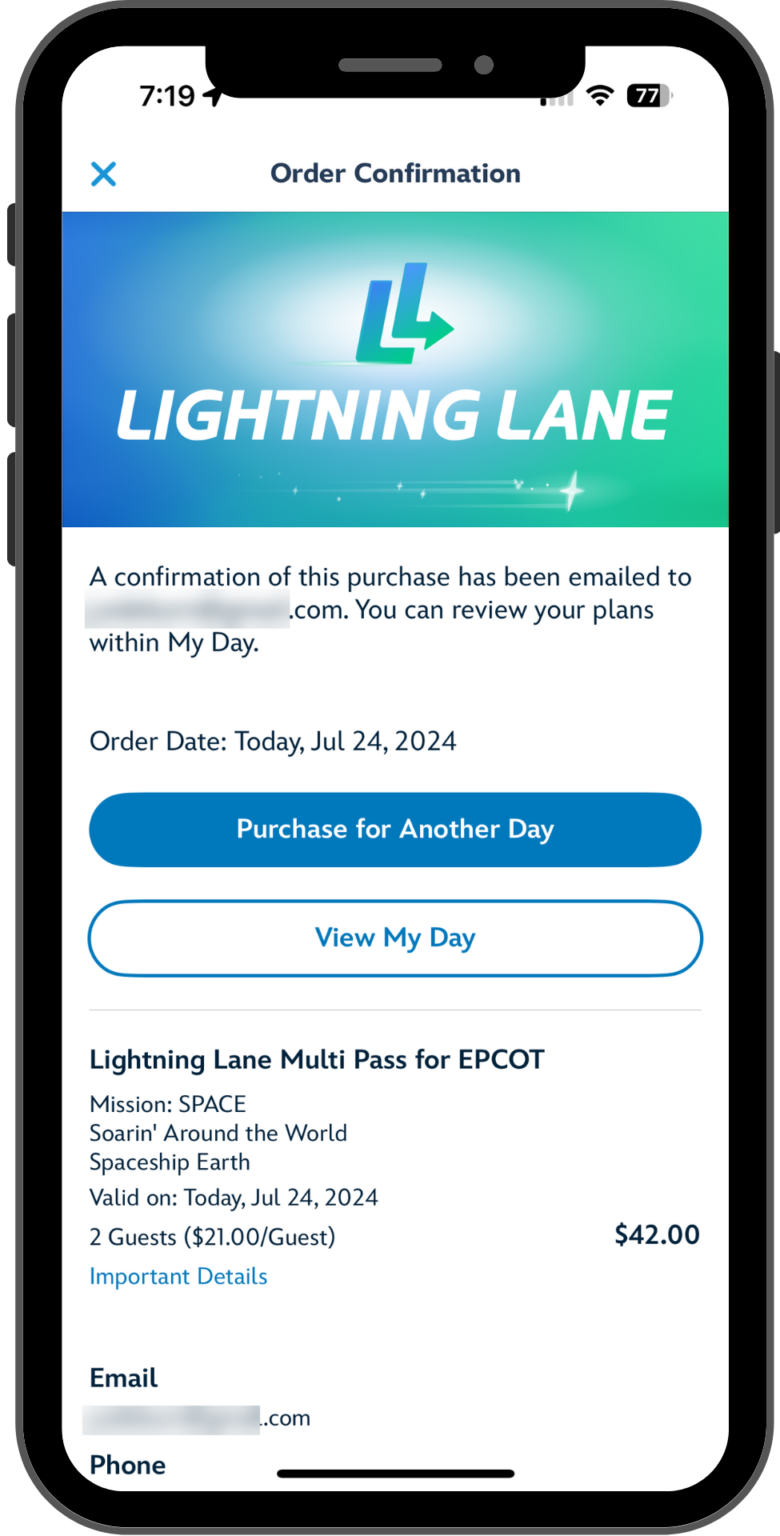Open the Important Details link
This screenshot has width=780, height=1536.
178,1276
